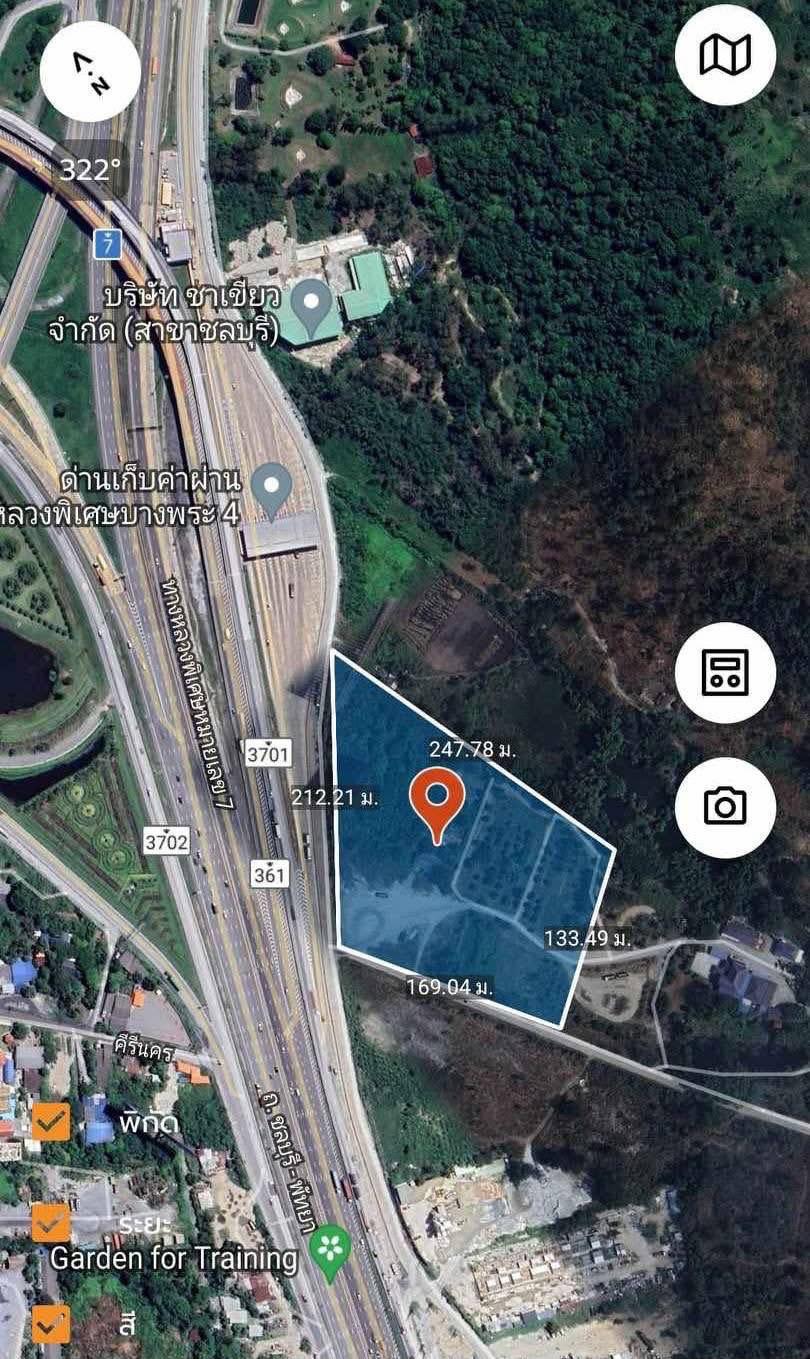Image resolution: width=810 pixels, height=1359 pixels.
Task: Open the area calculator tool
Action: [725, 672]
